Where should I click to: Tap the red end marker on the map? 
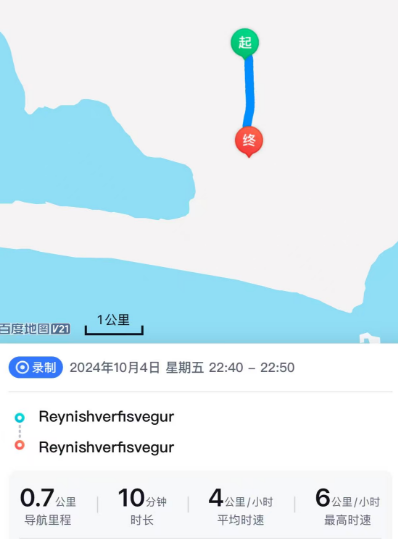249,141
